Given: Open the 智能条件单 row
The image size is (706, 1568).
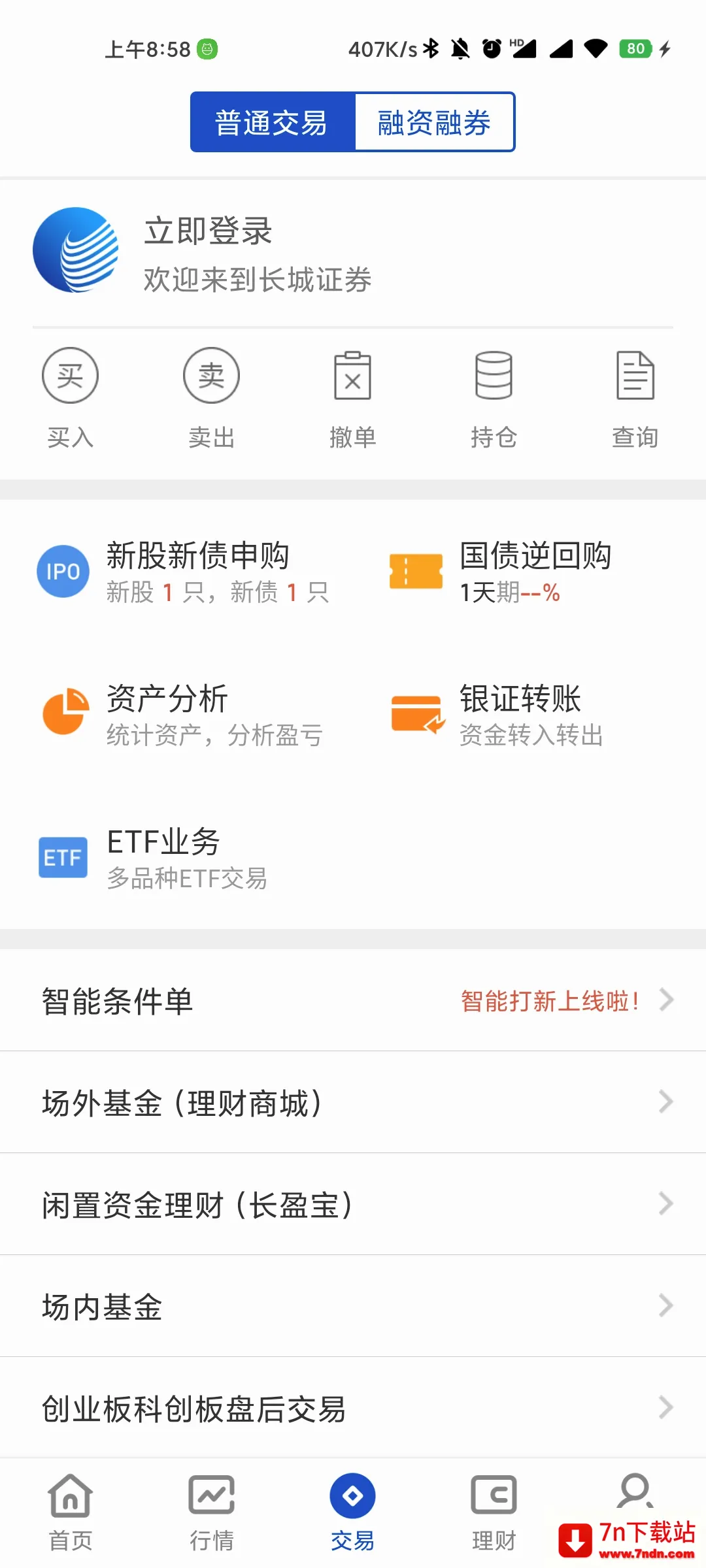Looking at the screenshot, I should (353, 1000).
